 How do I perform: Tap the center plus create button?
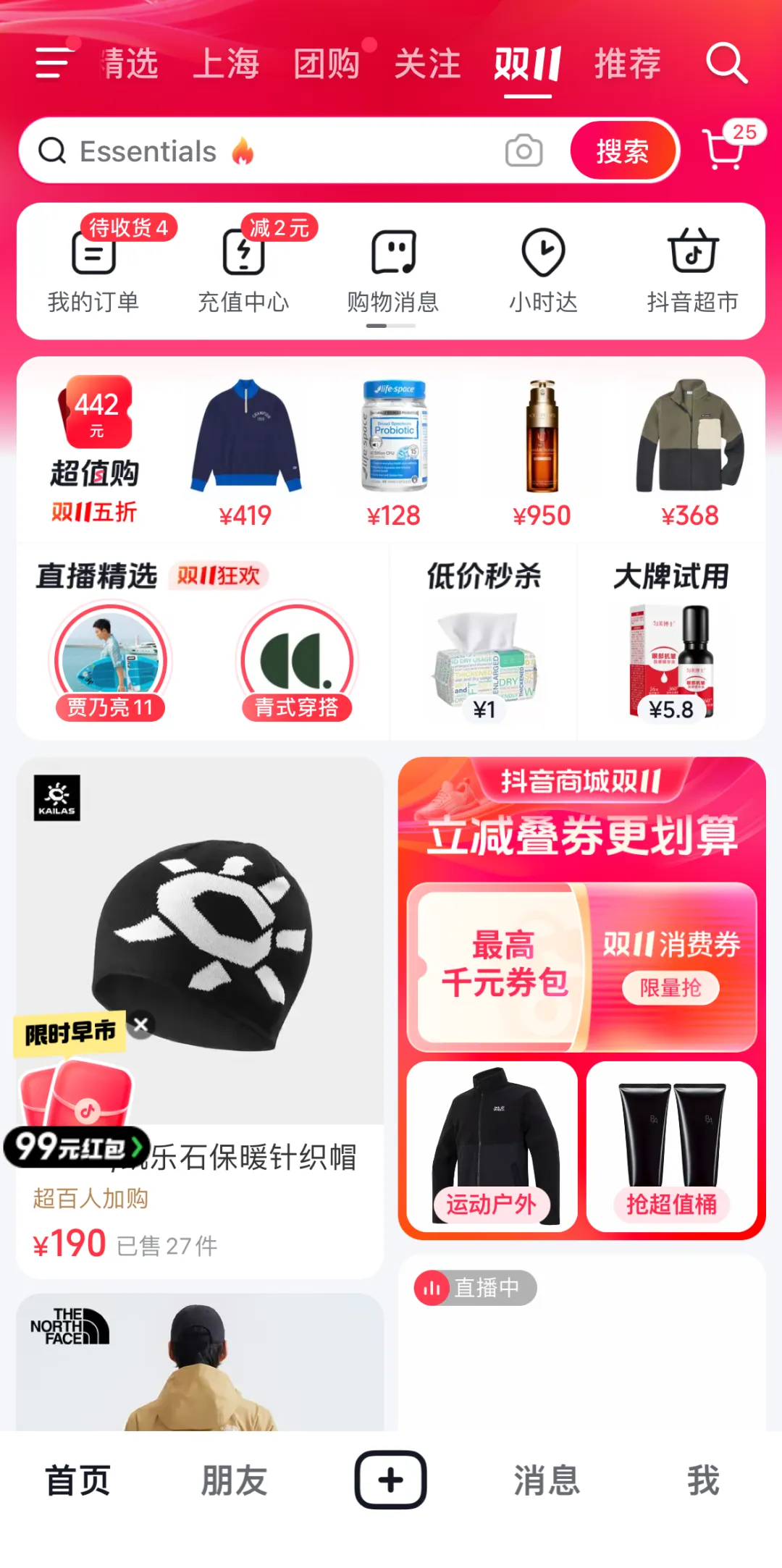pos(390,1480)
